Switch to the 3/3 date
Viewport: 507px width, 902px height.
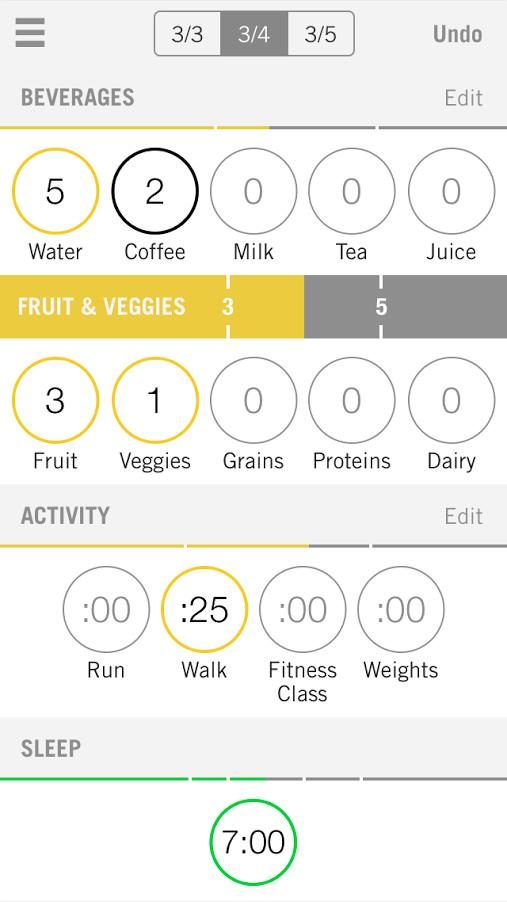(x=188, y=34)
